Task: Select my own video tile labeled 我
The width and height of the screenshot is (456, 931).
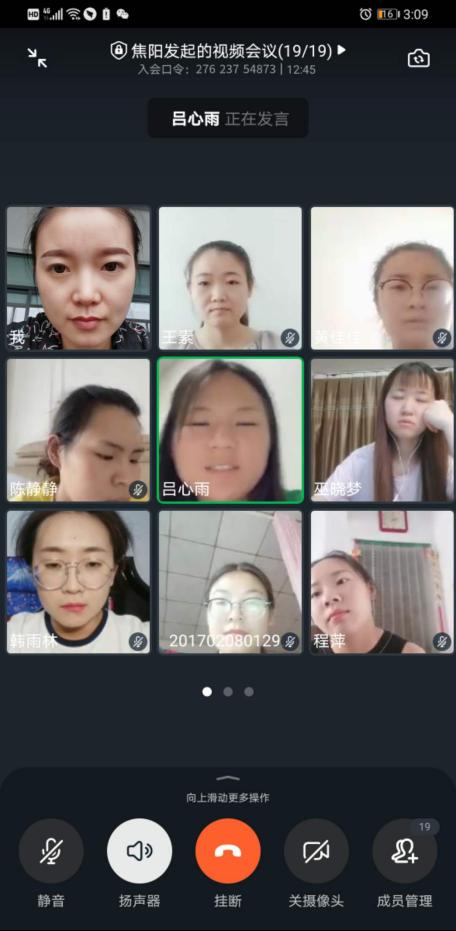Action: [78, 278]
